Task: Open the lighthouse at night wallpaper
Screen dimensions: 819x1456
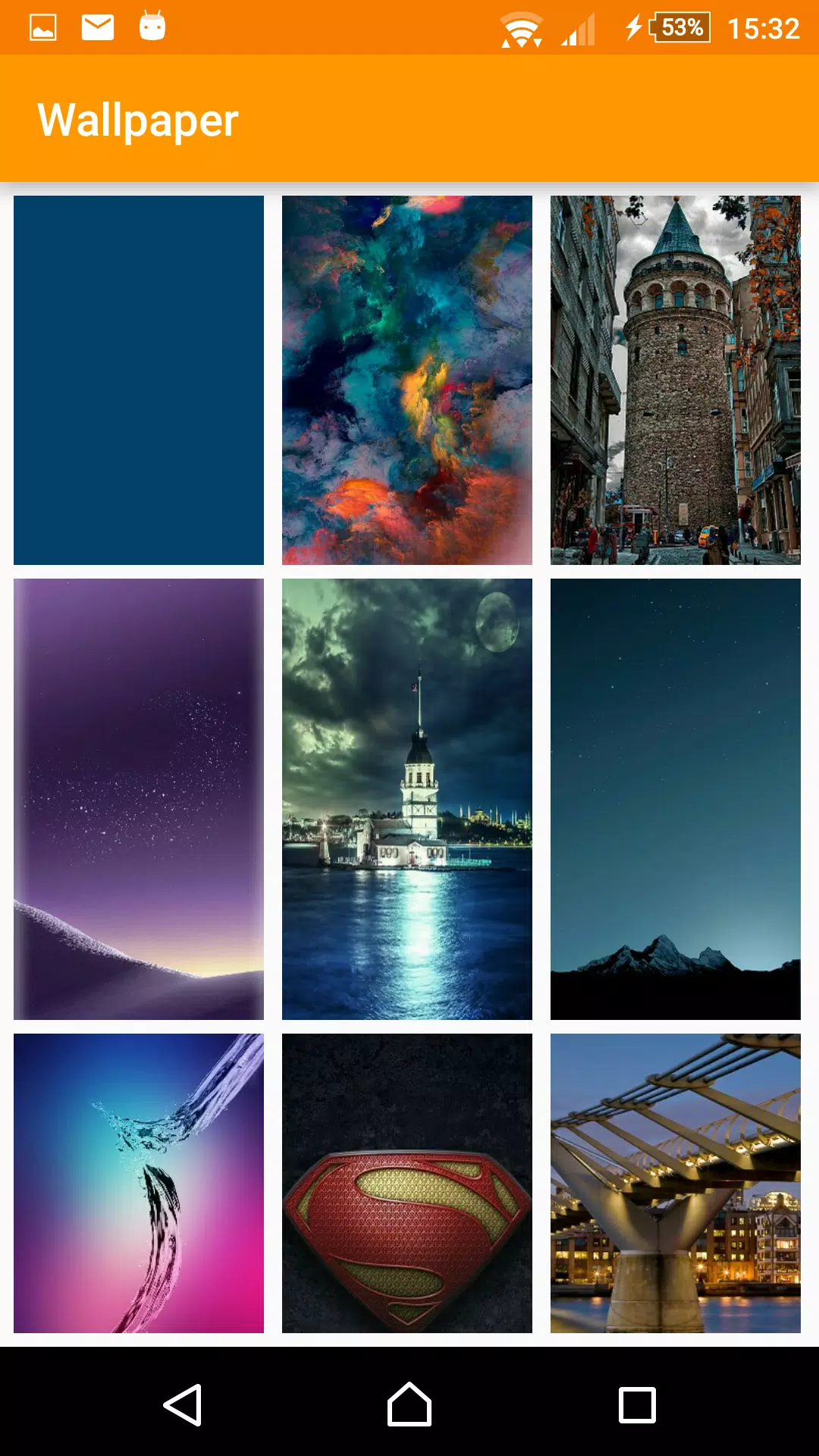Action: pos(407,799)
